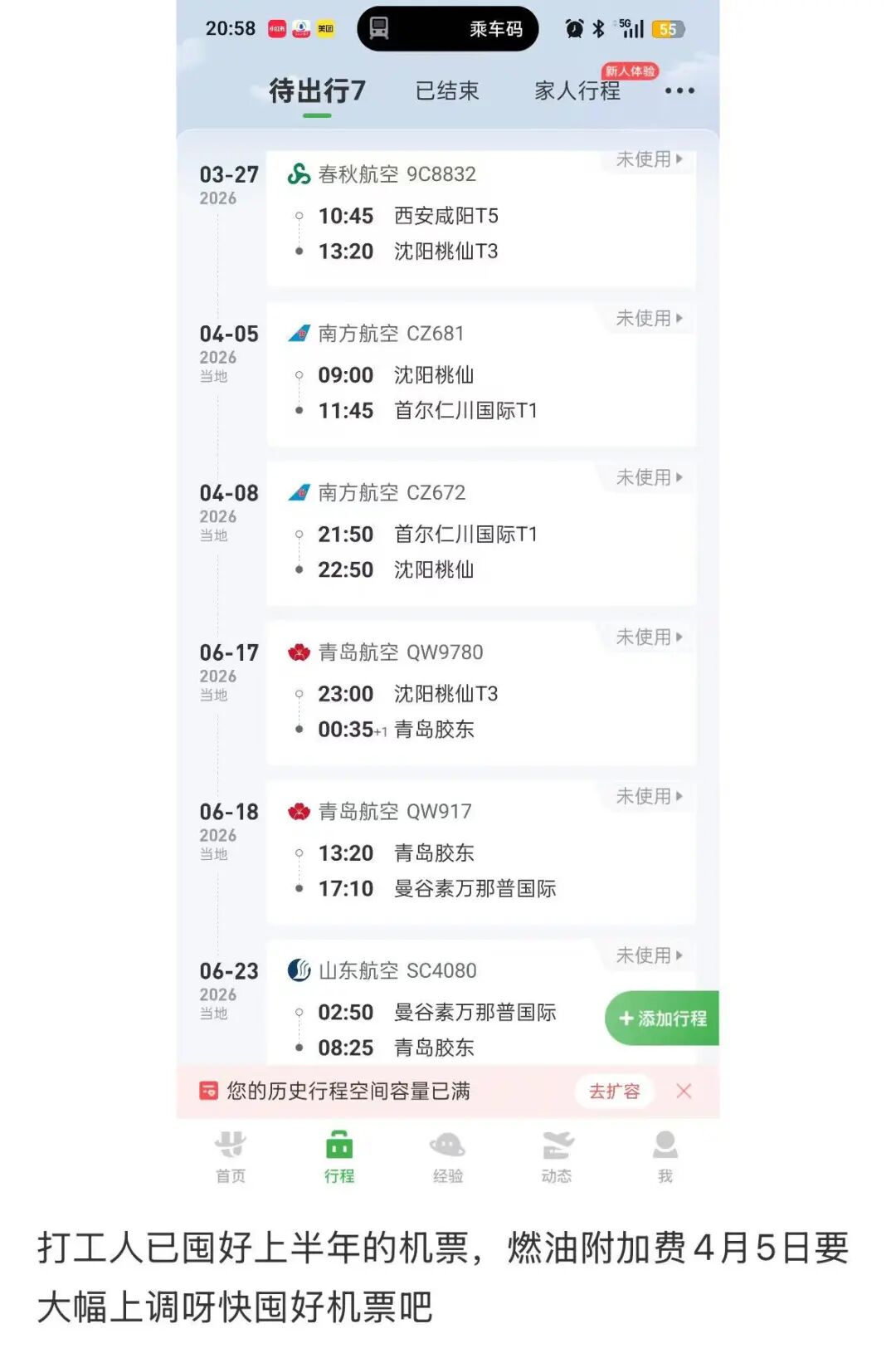The image size is (896, 1358).
Task: Open the 我 profile tab
Action: click(x=665, y=1156)
